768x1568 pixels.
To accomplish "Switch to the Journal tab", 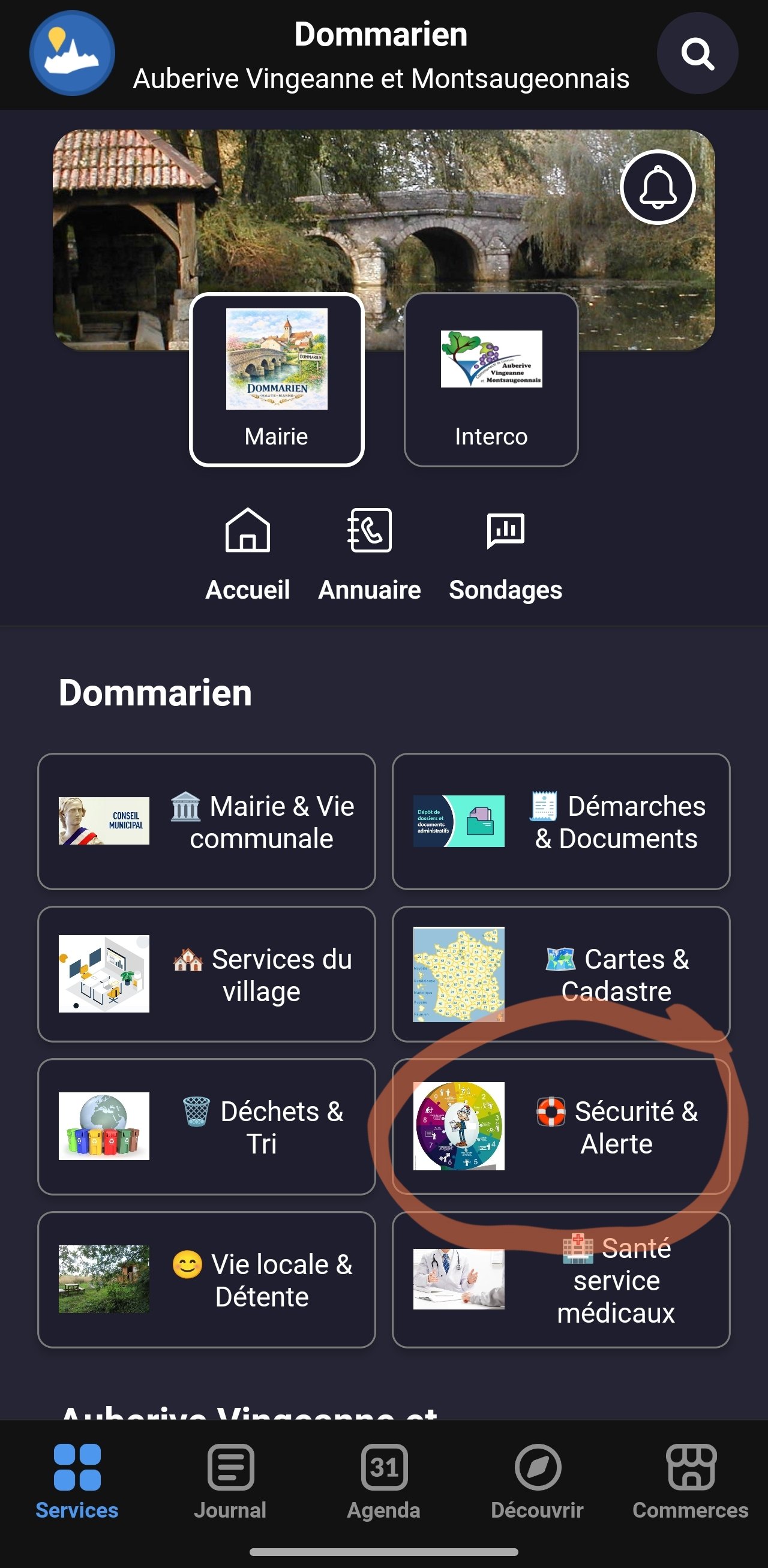I will 230,1482.
